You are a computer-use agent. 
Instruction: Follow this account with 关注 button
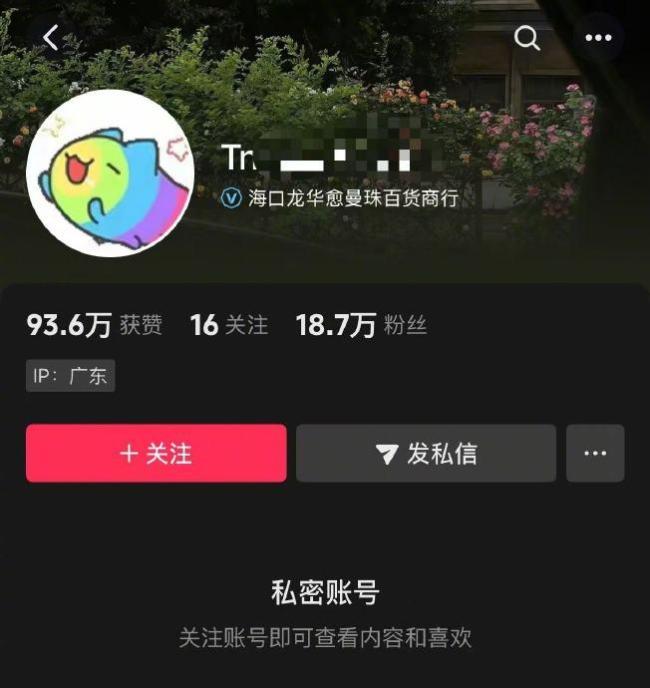point(156,453)
